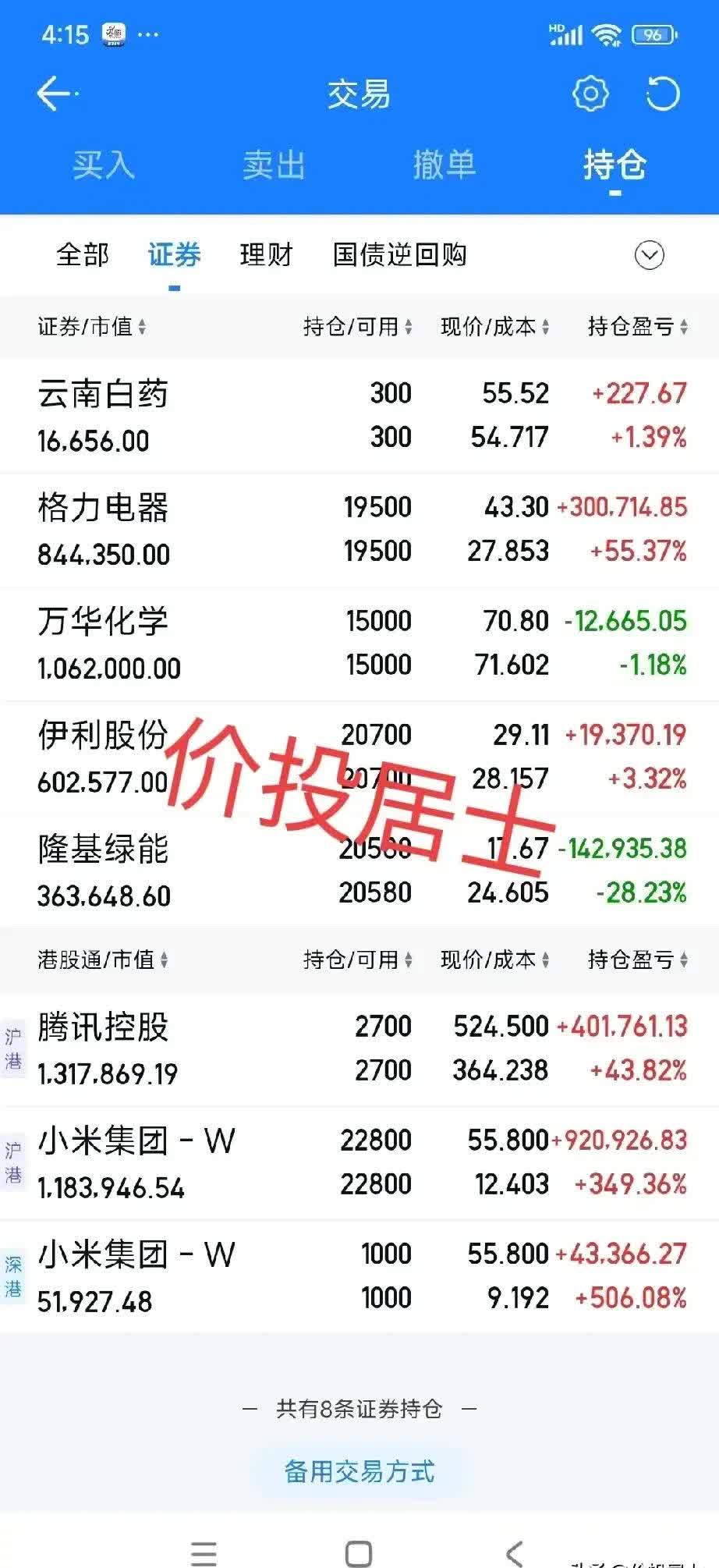This screenshot has height=1568, width=719.
Task: Toggle sorting on the 持仓盈亏 column
Action: click(682, 327)
